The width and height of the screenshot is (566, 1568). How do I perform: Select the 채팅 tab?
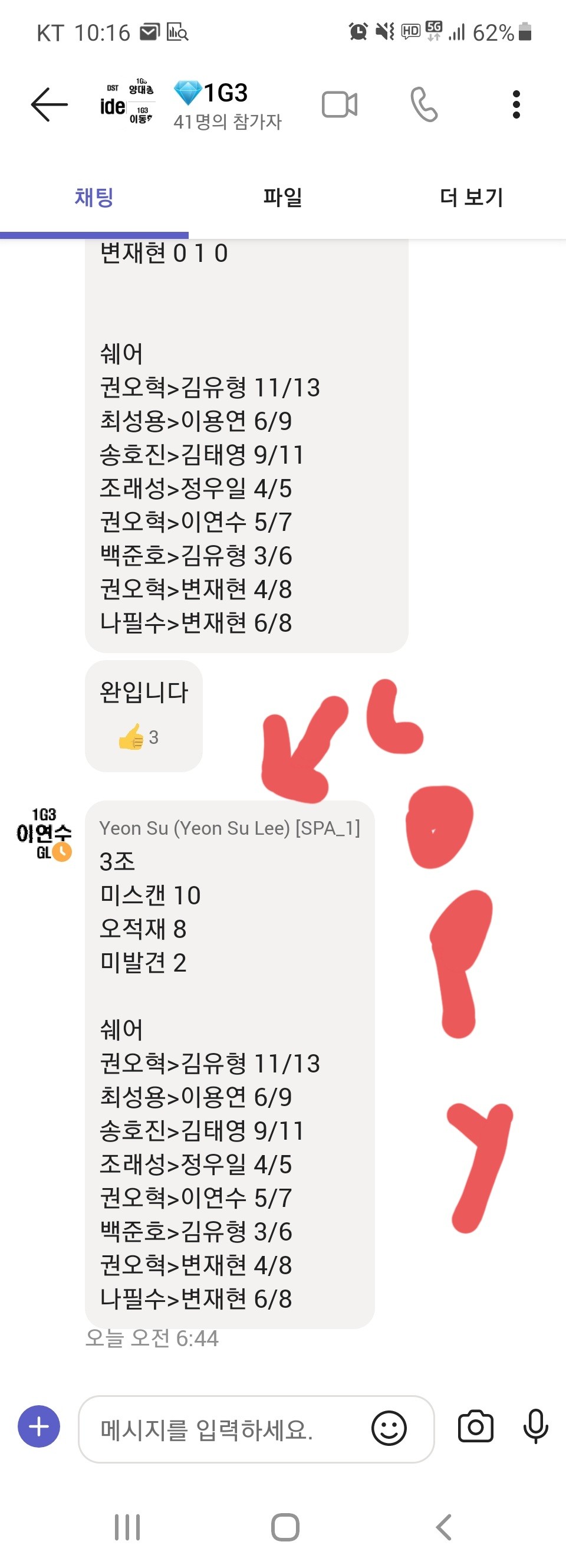pos(94,197)
